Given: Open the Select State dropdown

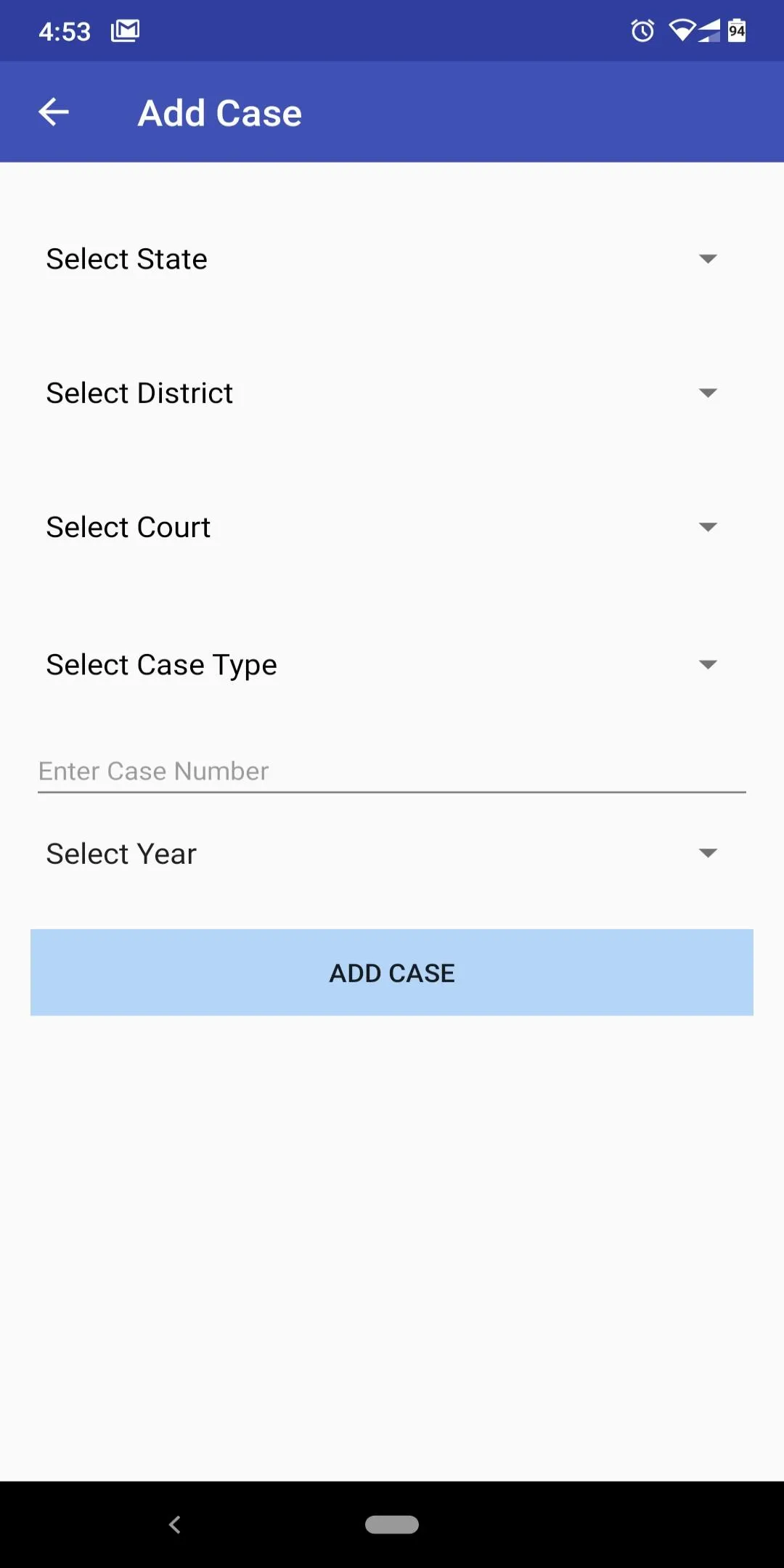Looking at the screenshot, I should click(x=392, y=258).
